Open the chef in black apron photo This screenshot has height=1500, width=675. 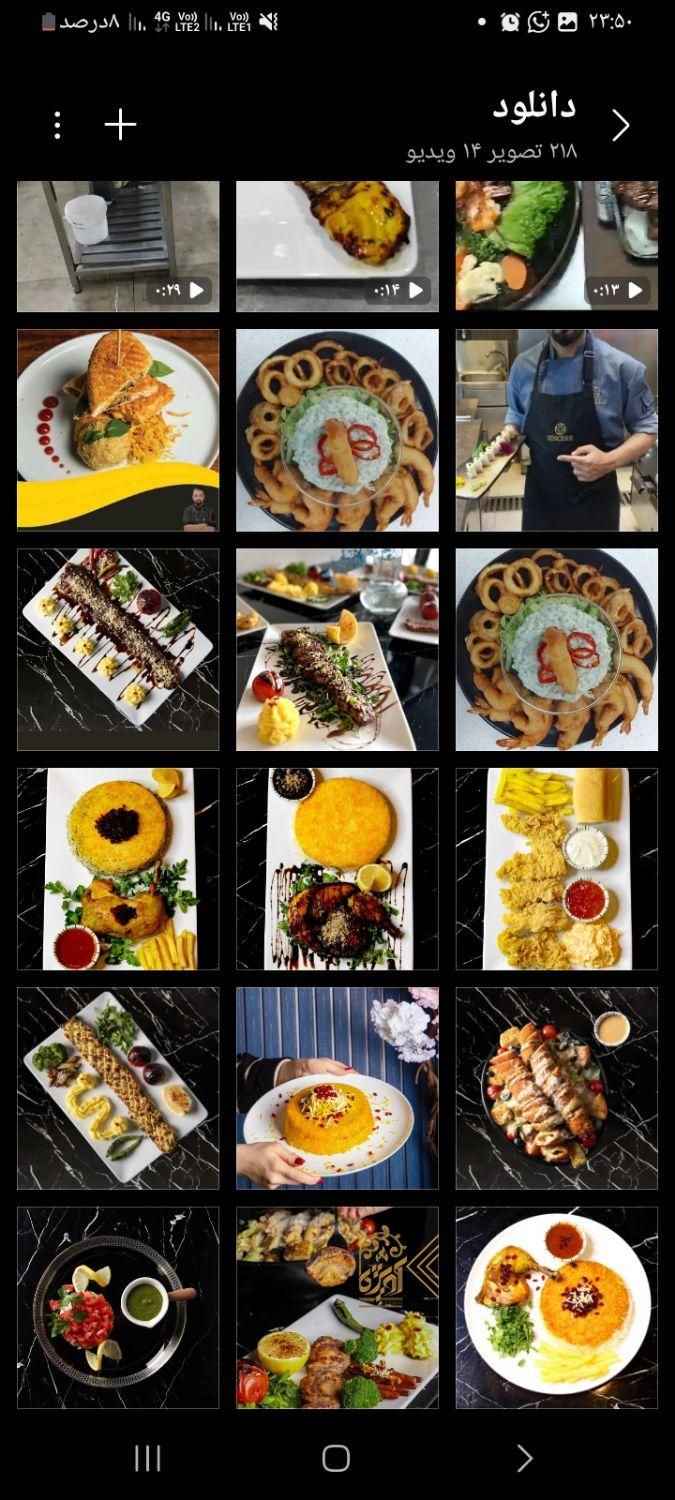click(x=557, y=430)
